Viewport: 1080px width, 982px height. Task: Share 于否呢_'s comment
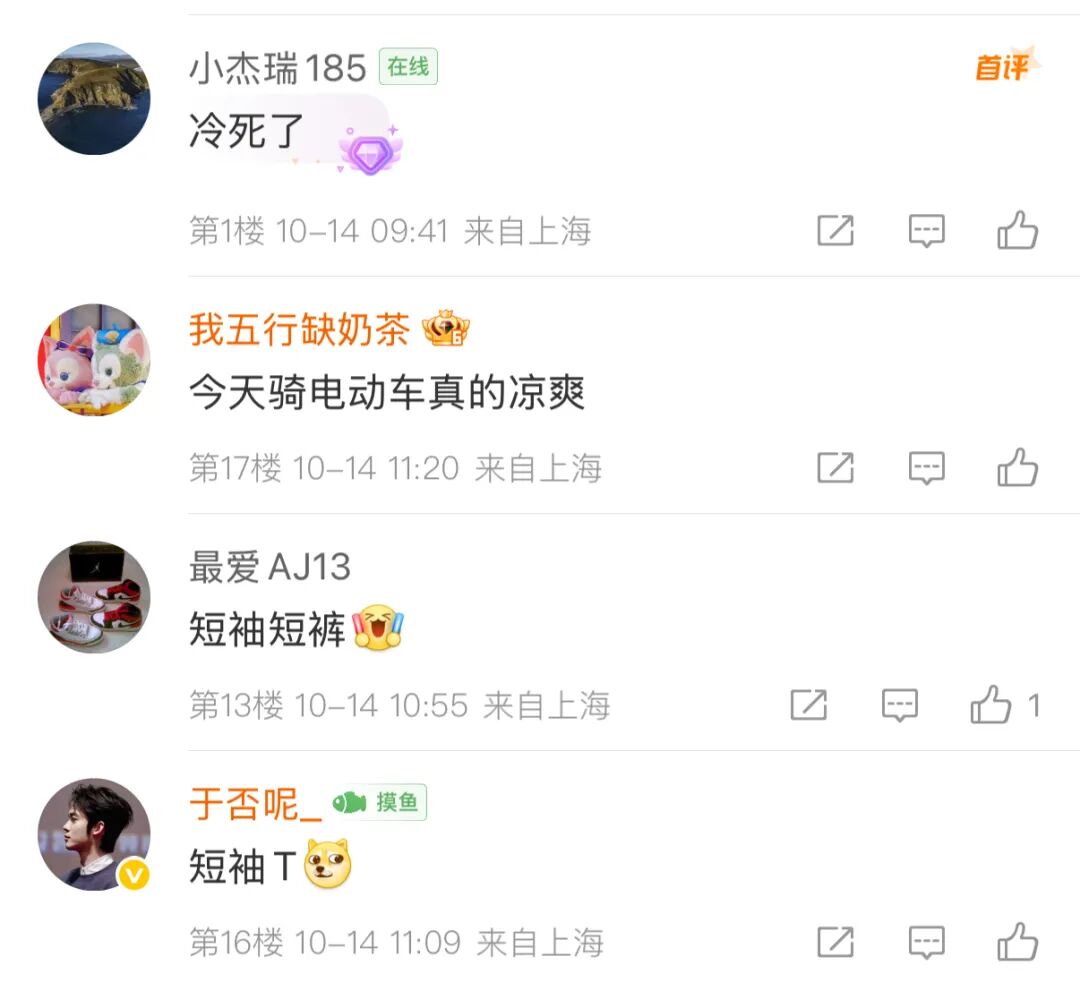835,941
